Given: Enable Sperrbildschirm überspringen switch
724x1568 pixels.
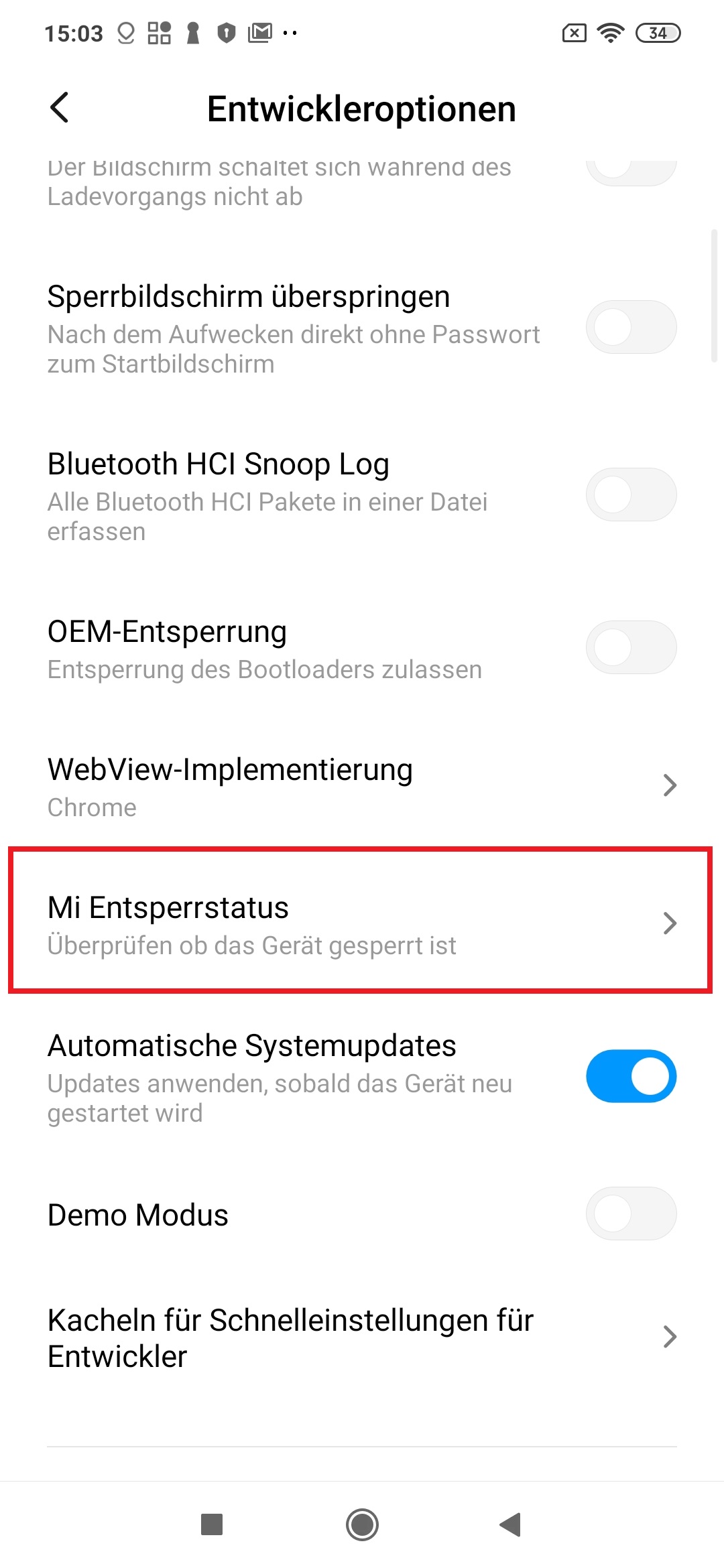Looking at the screenshot, I should (x=631, y=327).
